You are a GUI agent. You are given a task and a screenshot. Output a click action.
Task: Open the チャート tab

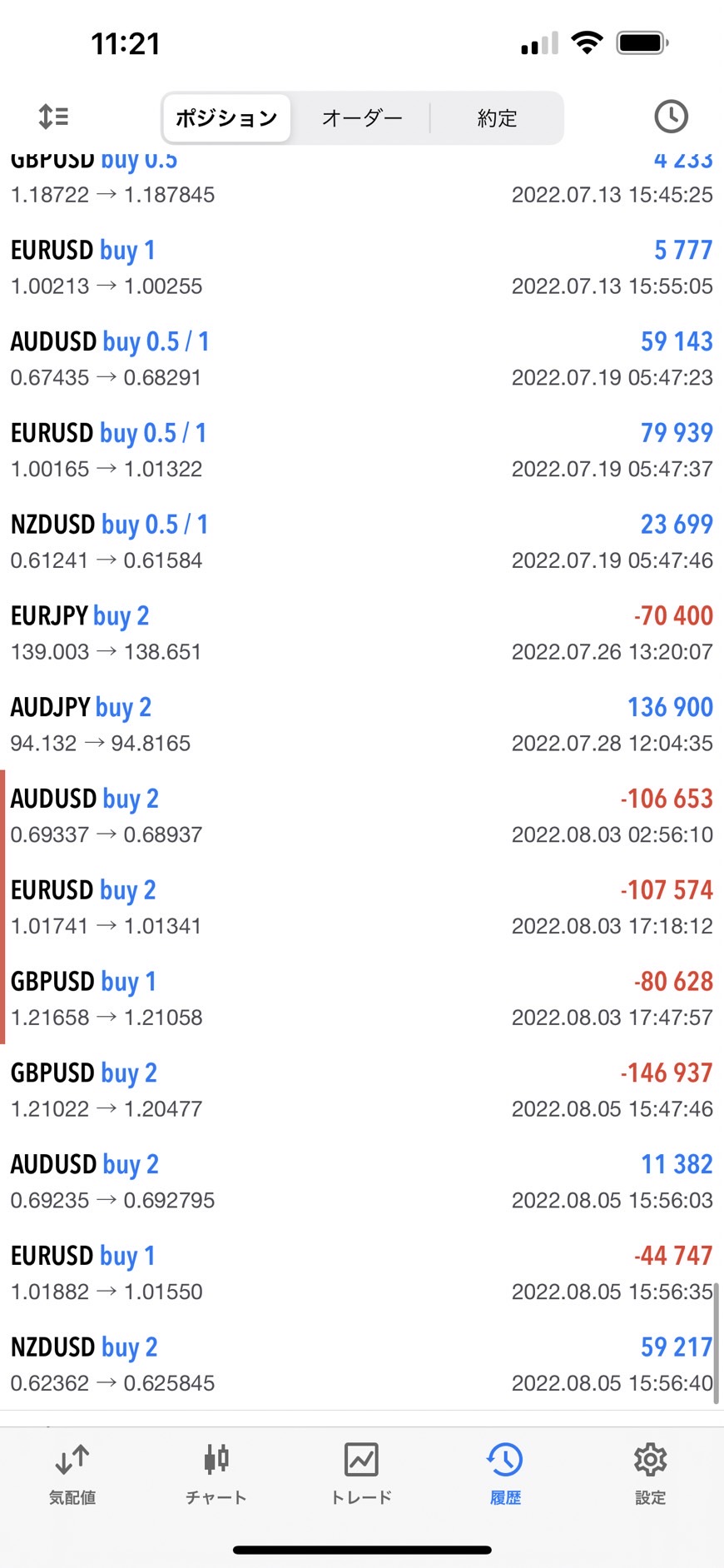[x=216, y=1475]
